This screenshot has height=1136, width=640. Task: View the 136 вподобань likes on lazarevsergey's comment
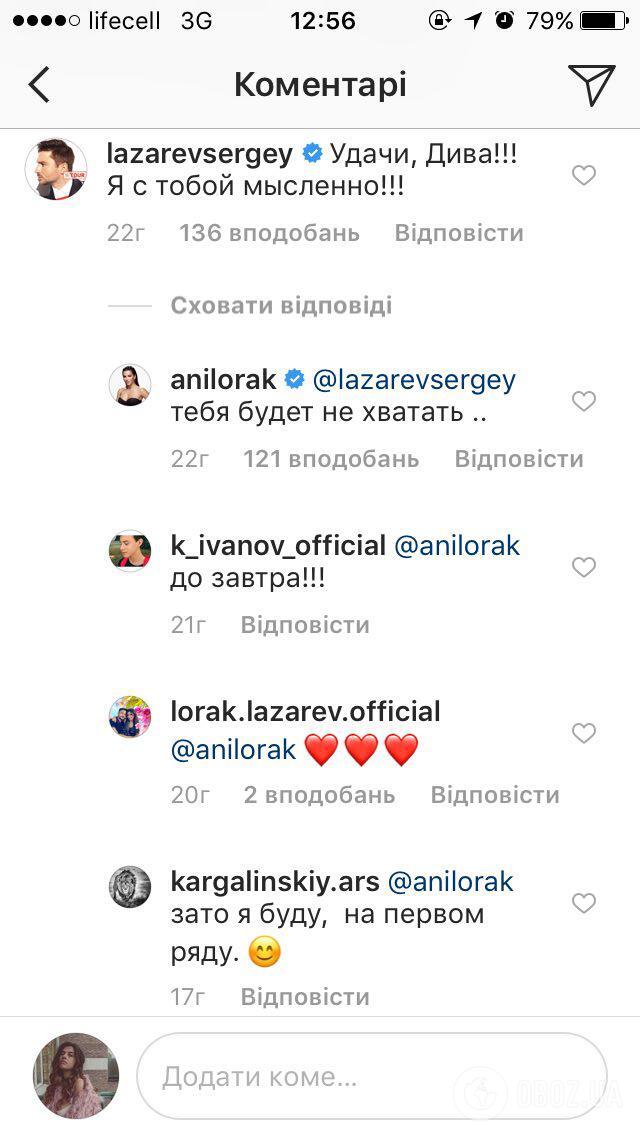click(x=270, y=233)
